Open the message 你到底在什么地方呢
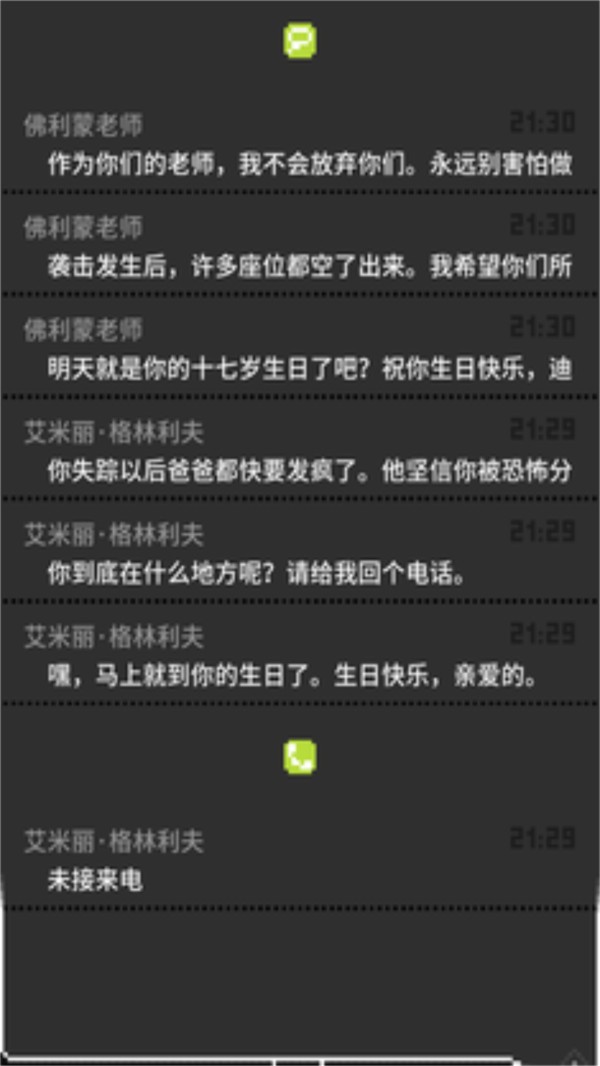The height and width of the screenshot is (1066, 600). [x=300, y=555]
